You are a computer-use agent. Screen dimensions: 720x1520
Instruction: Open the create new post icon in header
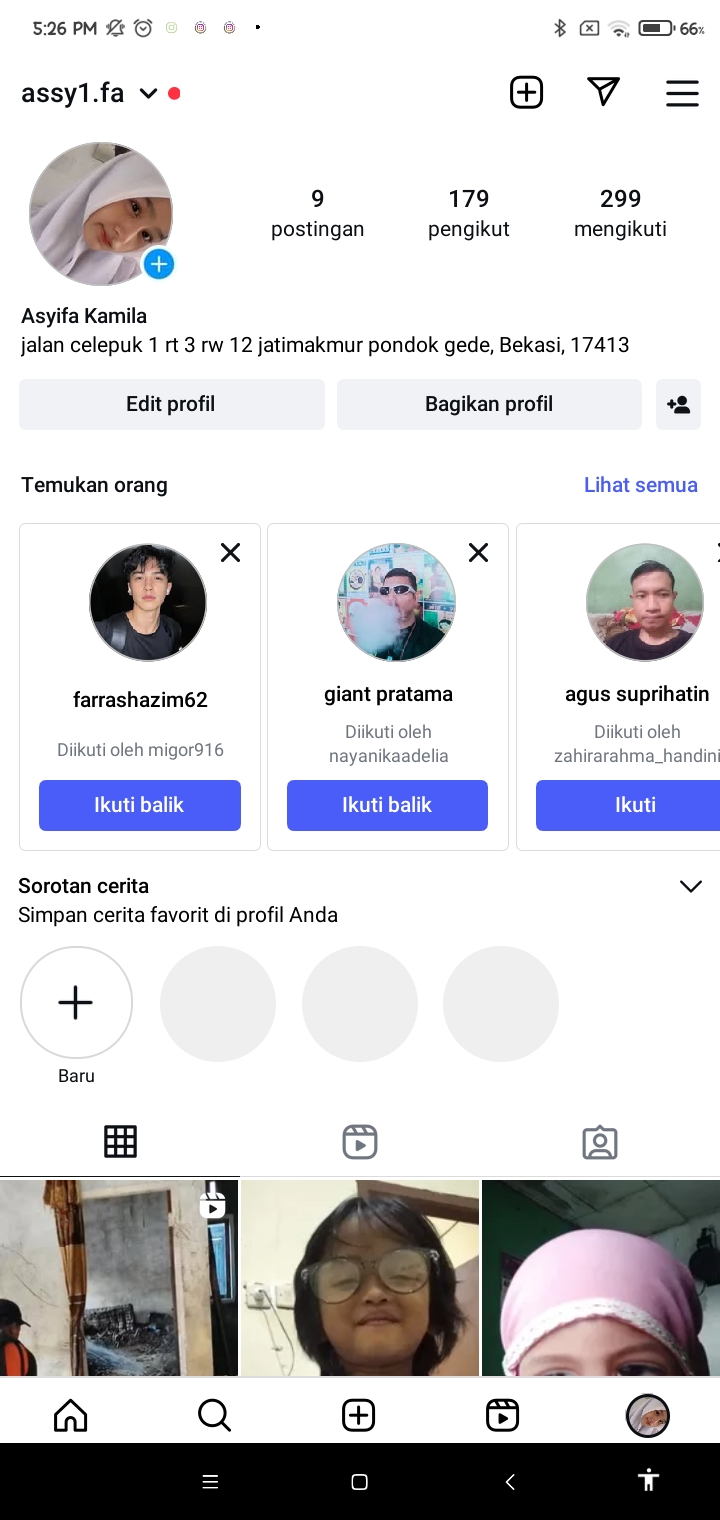pos(526,93)
